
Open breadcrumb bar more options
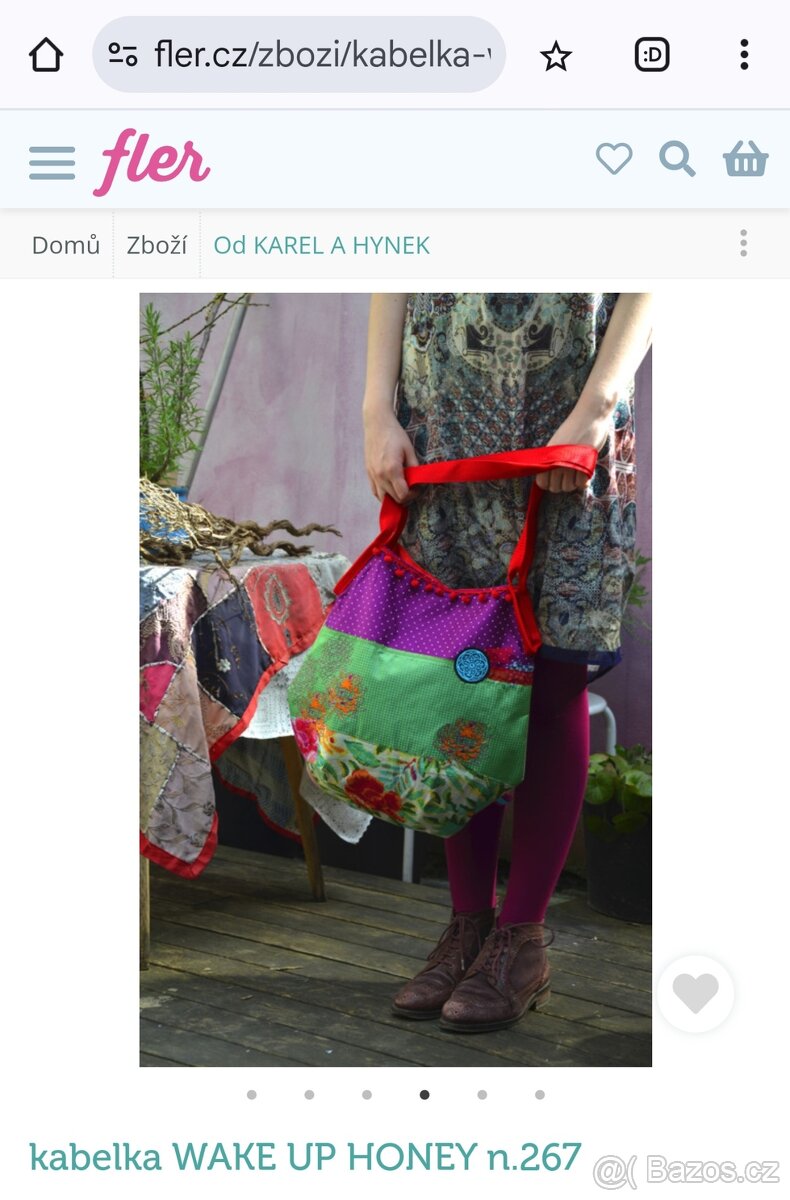click(743, 243)
